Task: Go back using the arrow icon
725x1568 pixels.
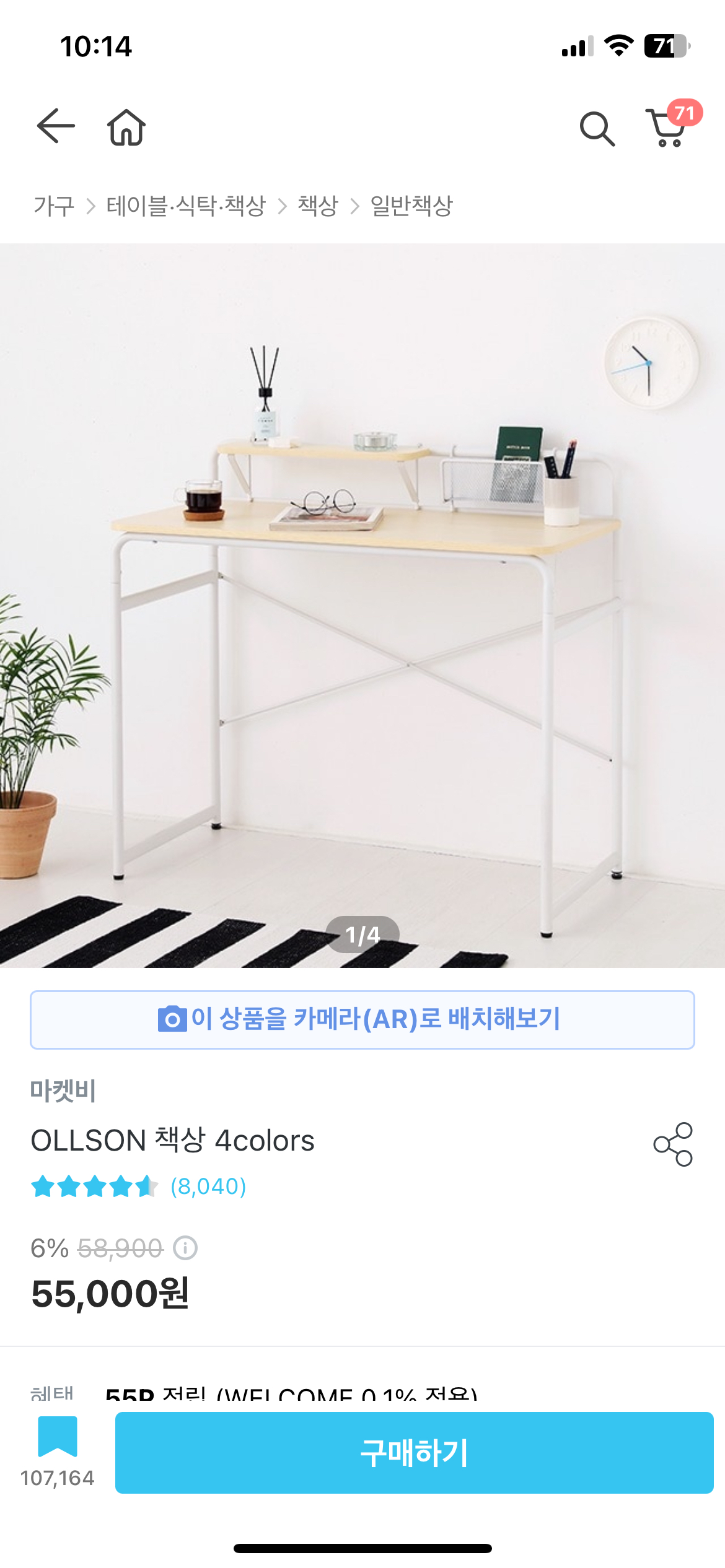Action: coord(56,126)
